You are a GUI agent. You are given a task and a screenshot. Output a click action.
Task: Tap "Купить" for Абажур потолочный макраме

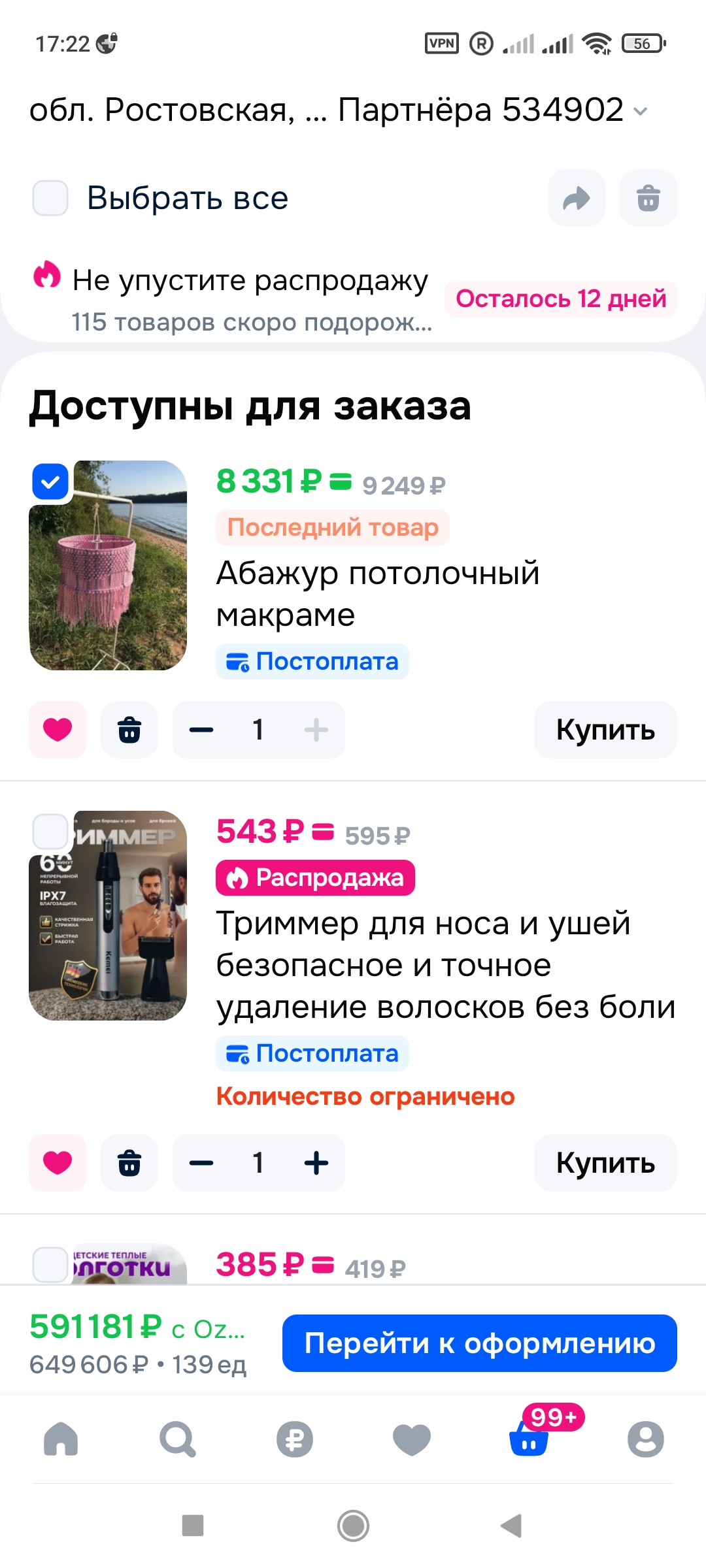(x=605, y=729)
